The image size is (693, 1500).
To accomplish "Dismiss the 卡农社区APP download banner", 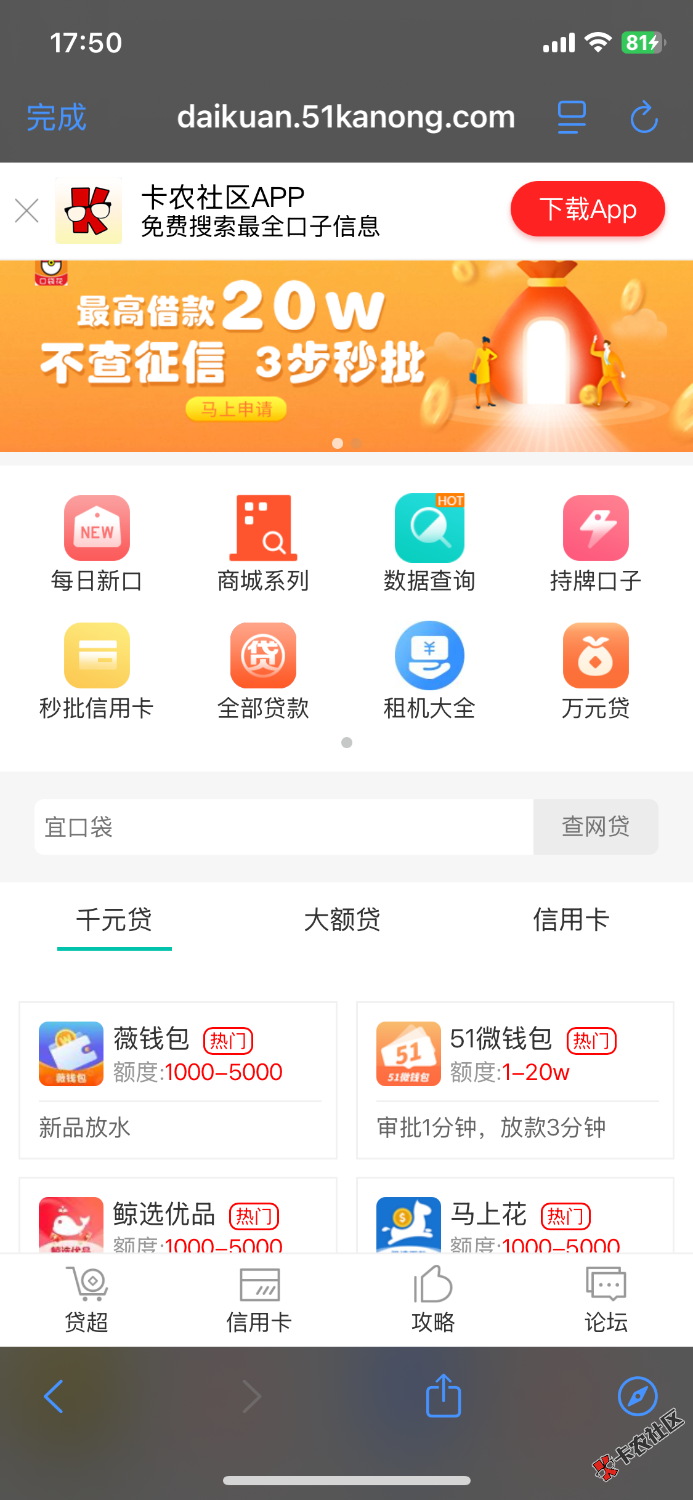I will [x=27, y=211].
